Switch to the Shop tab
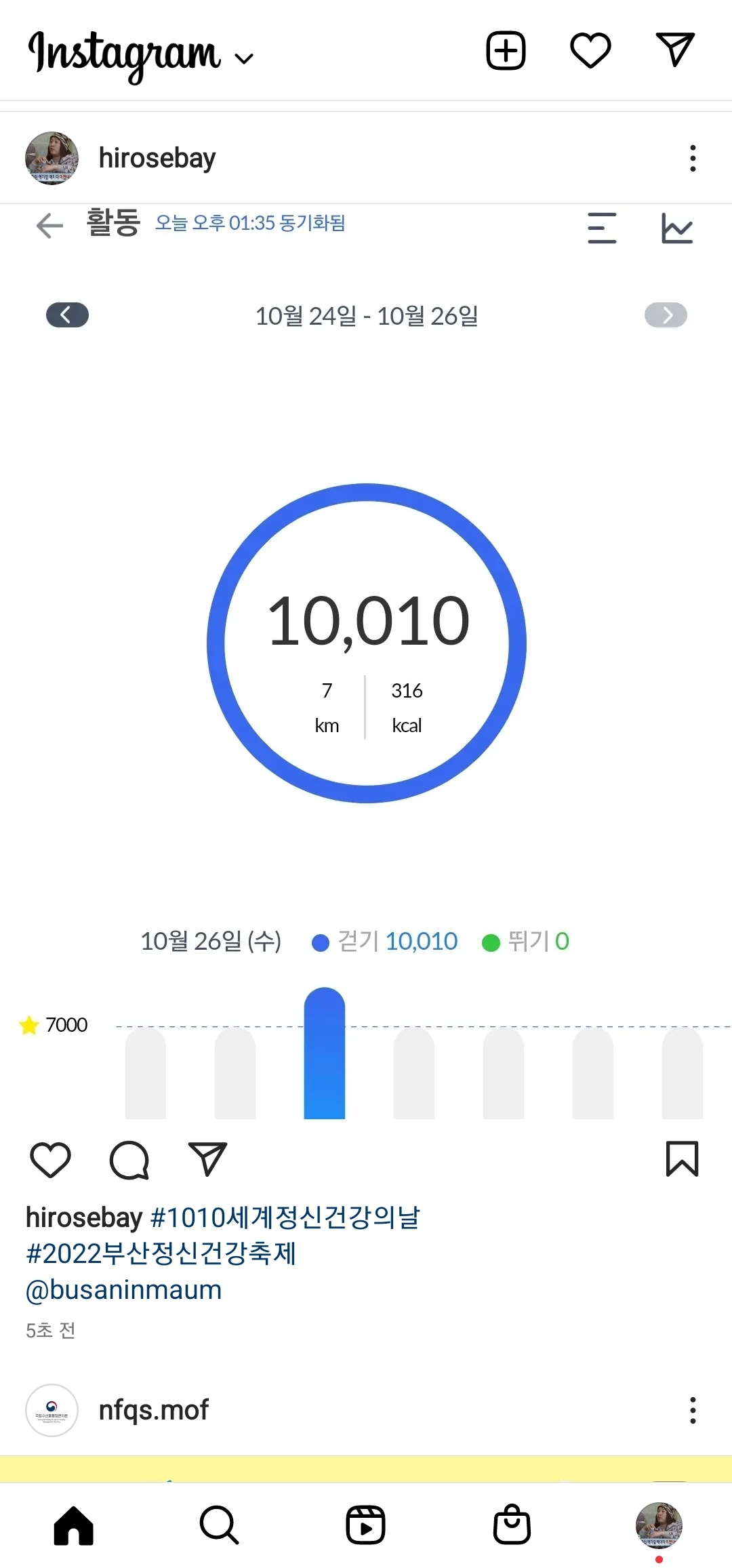The image size is (732, 1568). [512, 1525]
